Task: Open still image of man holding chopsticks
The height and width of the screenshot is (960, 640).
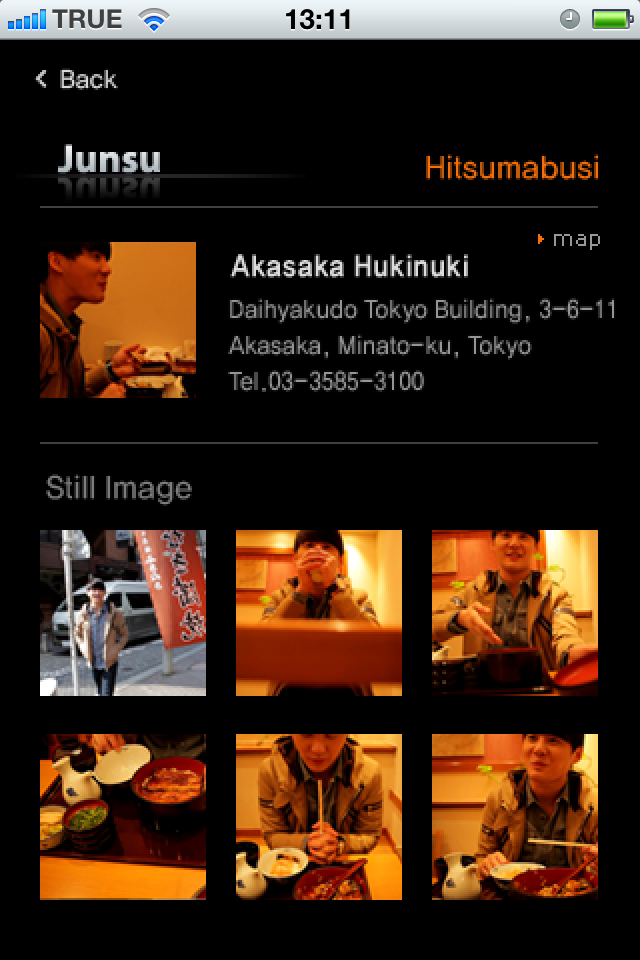Action: 319,817
